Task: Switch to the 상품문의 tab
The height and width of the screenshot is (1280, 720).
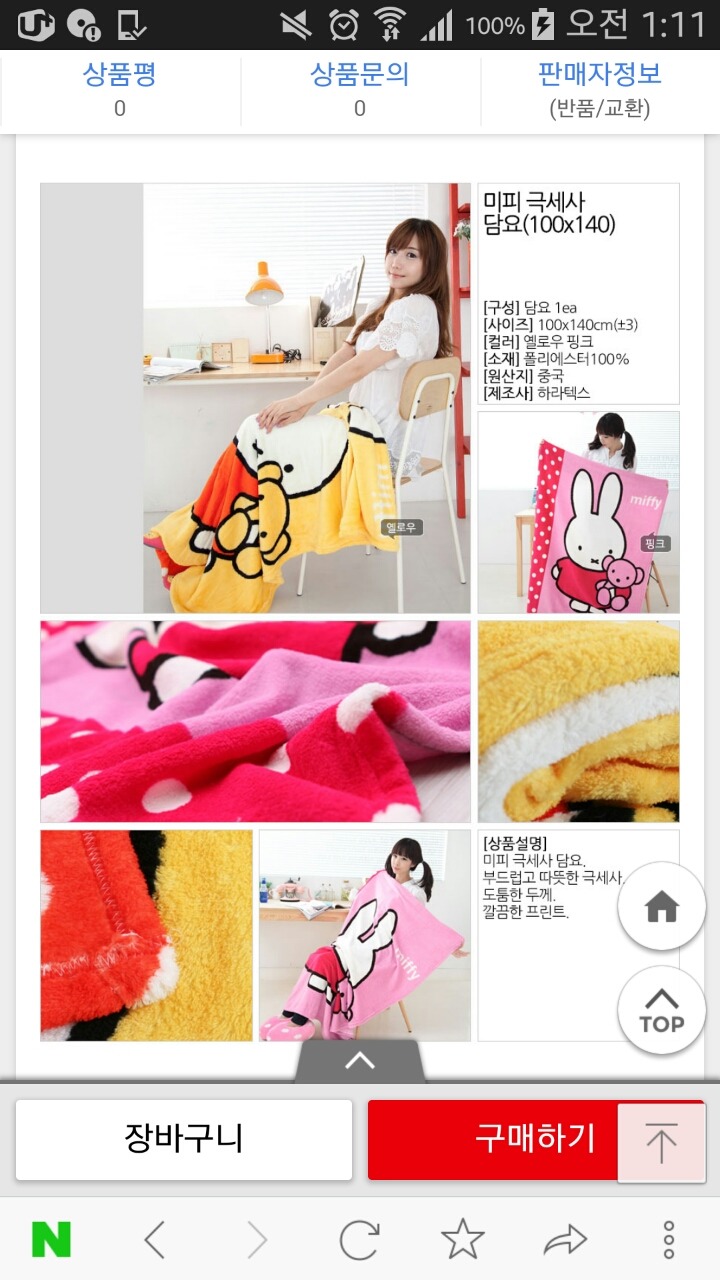Action: click(x=359, y=89)
